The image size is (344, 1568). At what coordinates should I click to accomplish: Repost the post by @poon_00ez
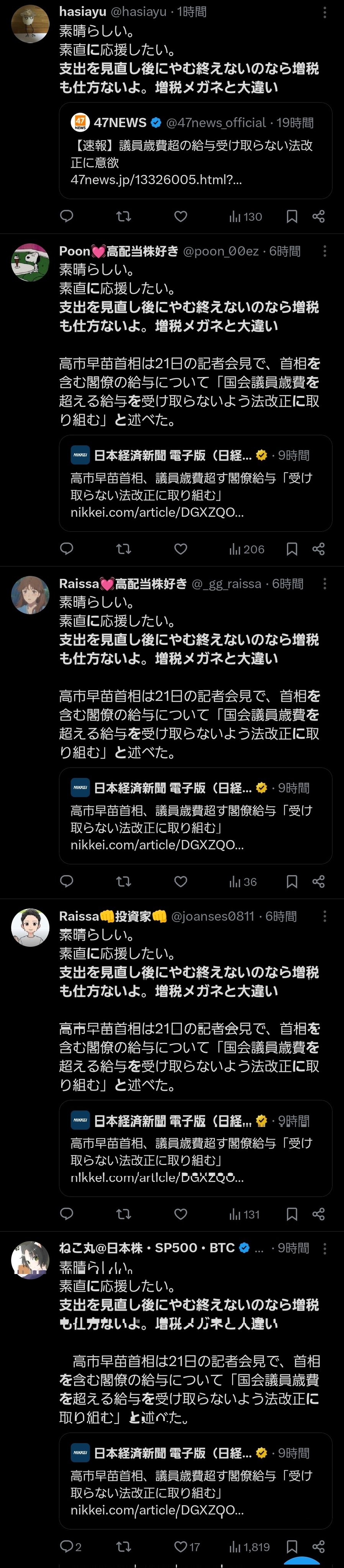[x=124, y=549]
